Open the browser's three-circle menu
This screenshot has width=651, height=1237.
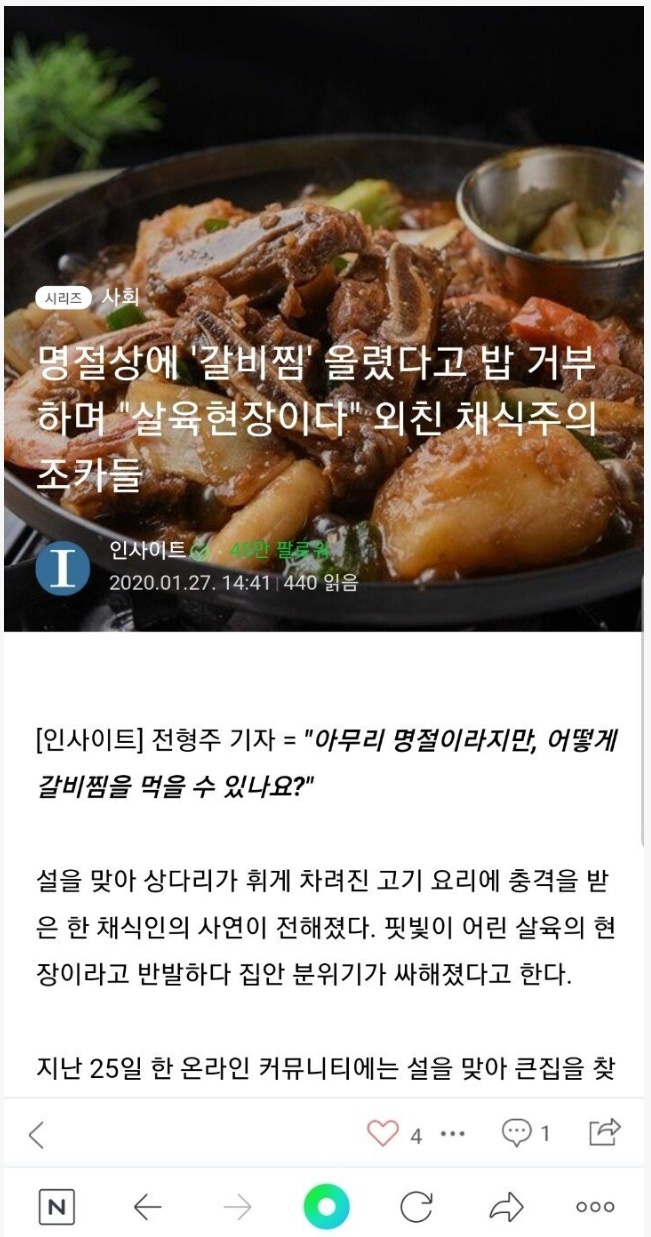595,1207
